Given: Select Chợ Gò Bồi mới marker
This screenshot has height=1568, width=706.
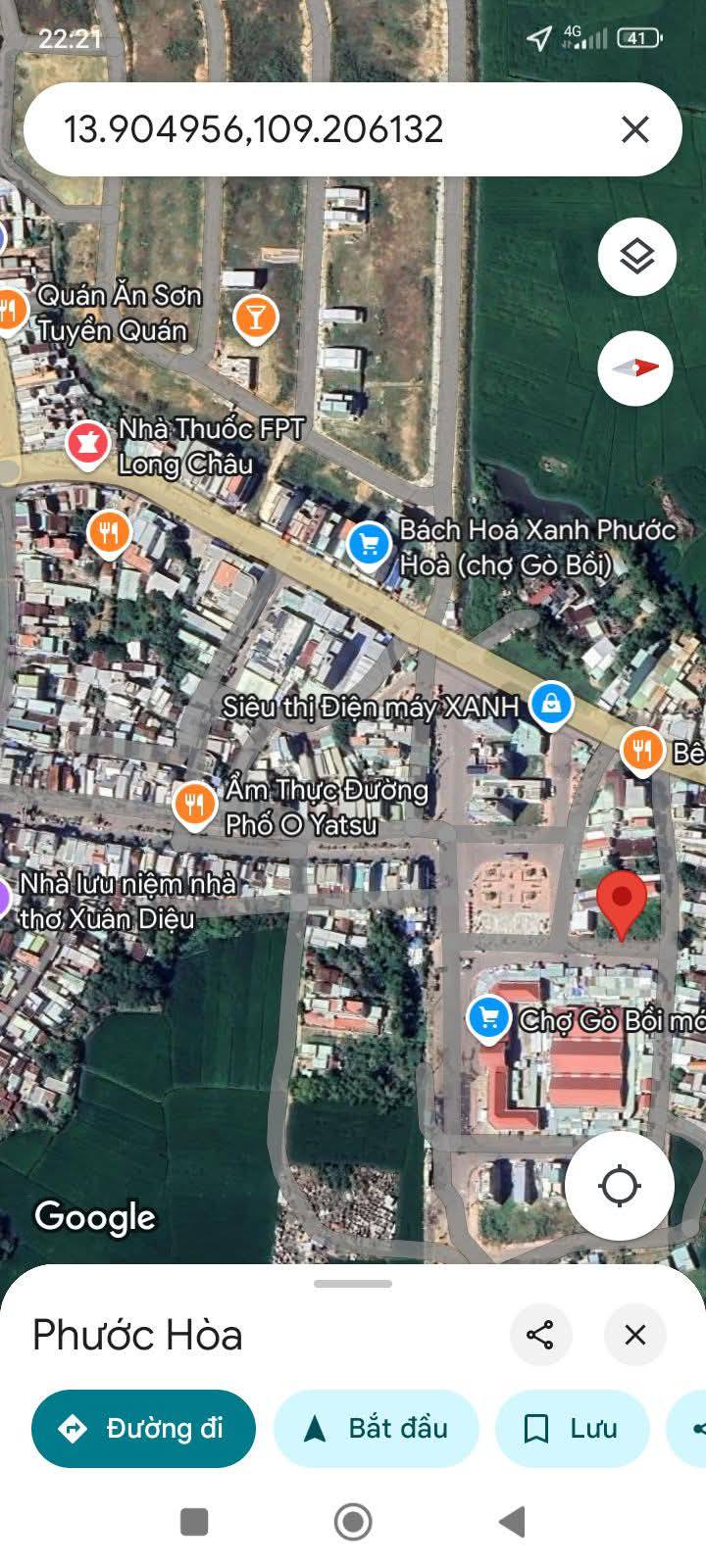Looking at the screenshot, I should click(488, 1019).
